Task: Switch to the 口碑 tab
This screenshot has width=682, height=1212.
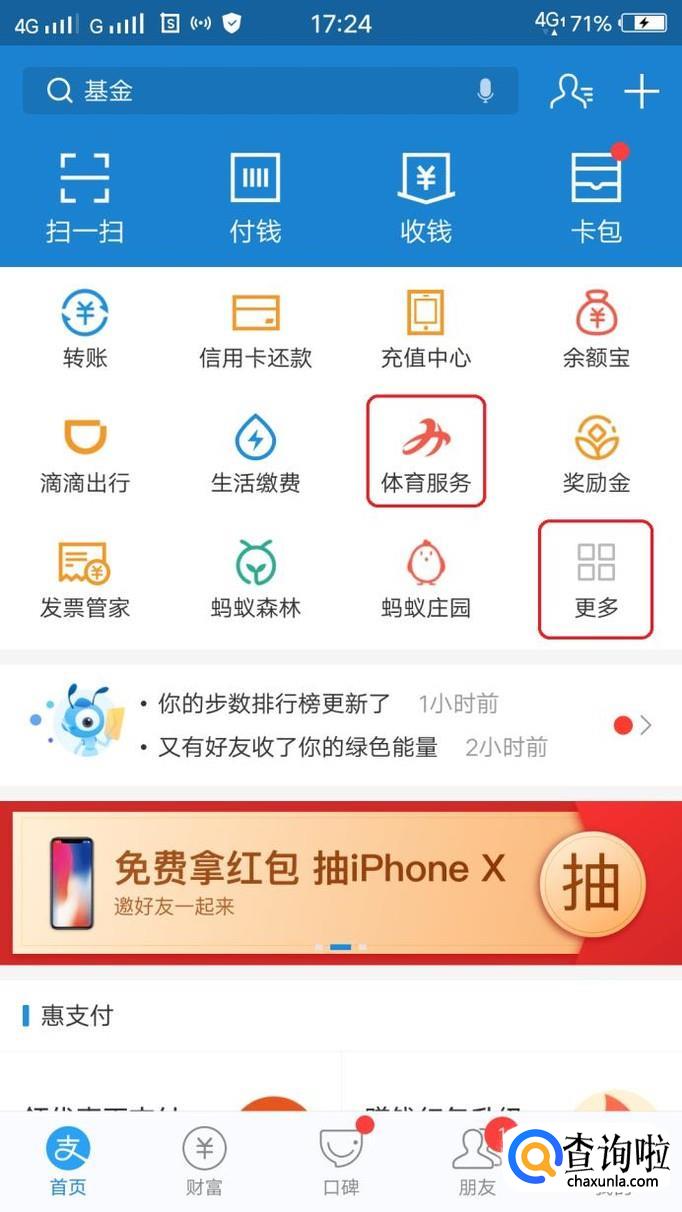Action: click(x=340, y=1160)
